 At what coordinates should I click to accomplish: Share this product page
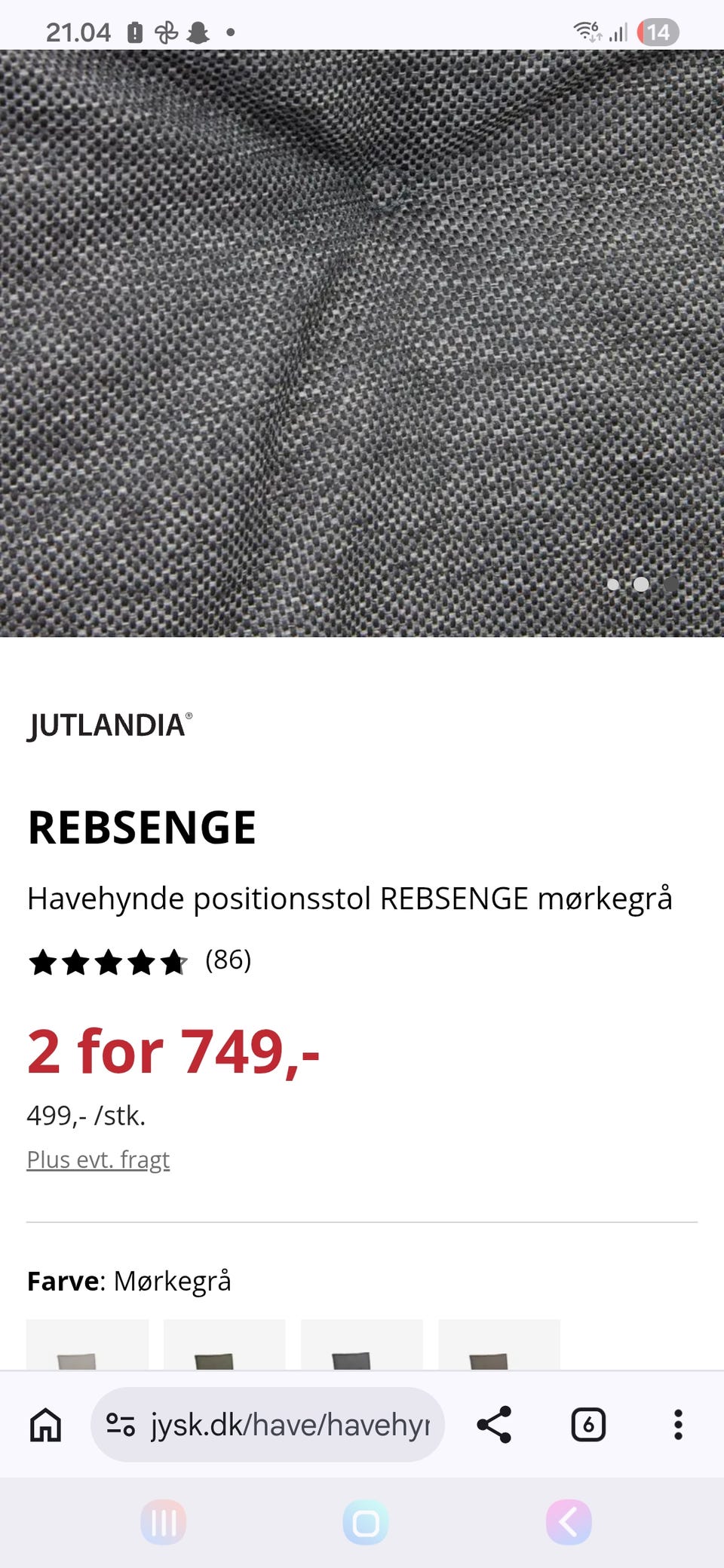(494, 1425)
